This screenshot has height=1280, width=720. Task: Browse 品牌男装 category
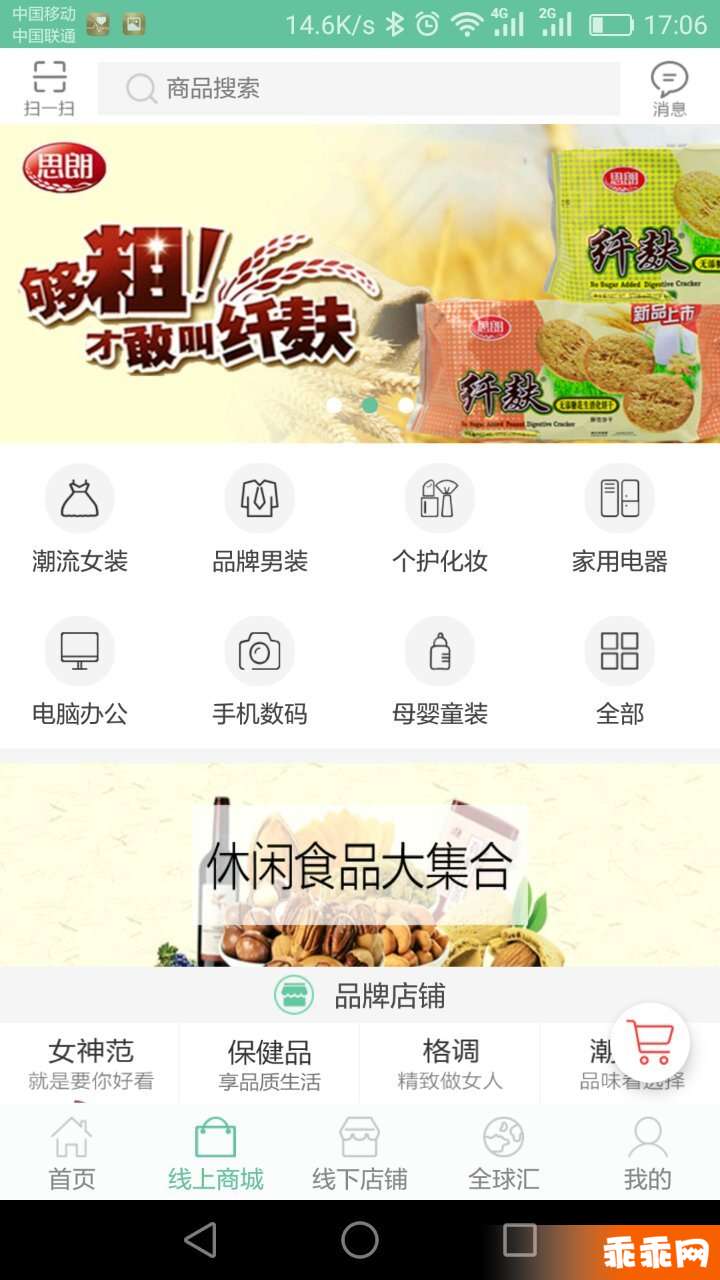pos(260,520)
